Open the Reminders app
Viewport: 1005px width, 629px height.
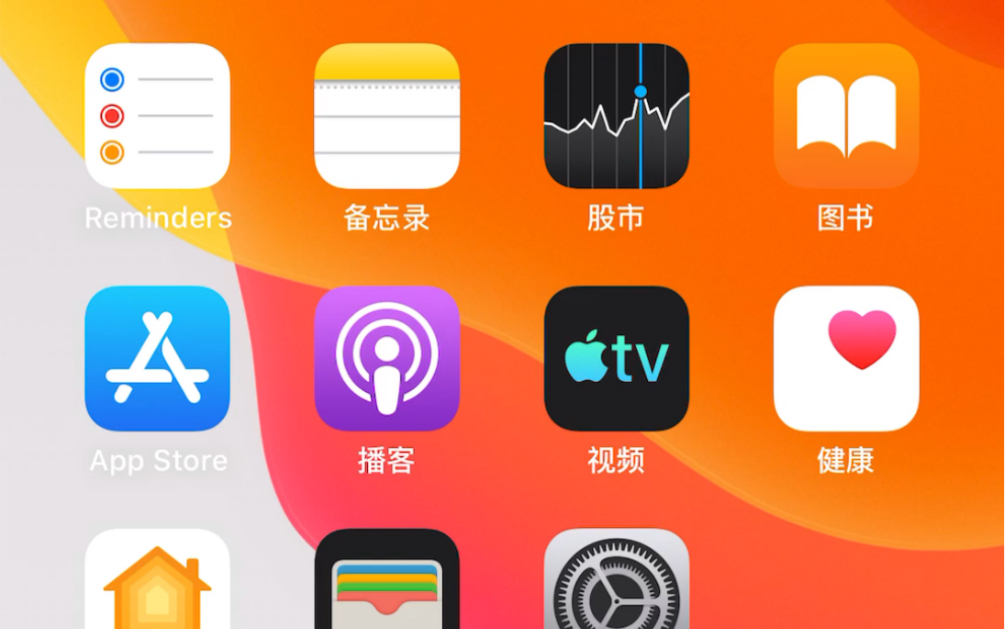coord(157,116)
